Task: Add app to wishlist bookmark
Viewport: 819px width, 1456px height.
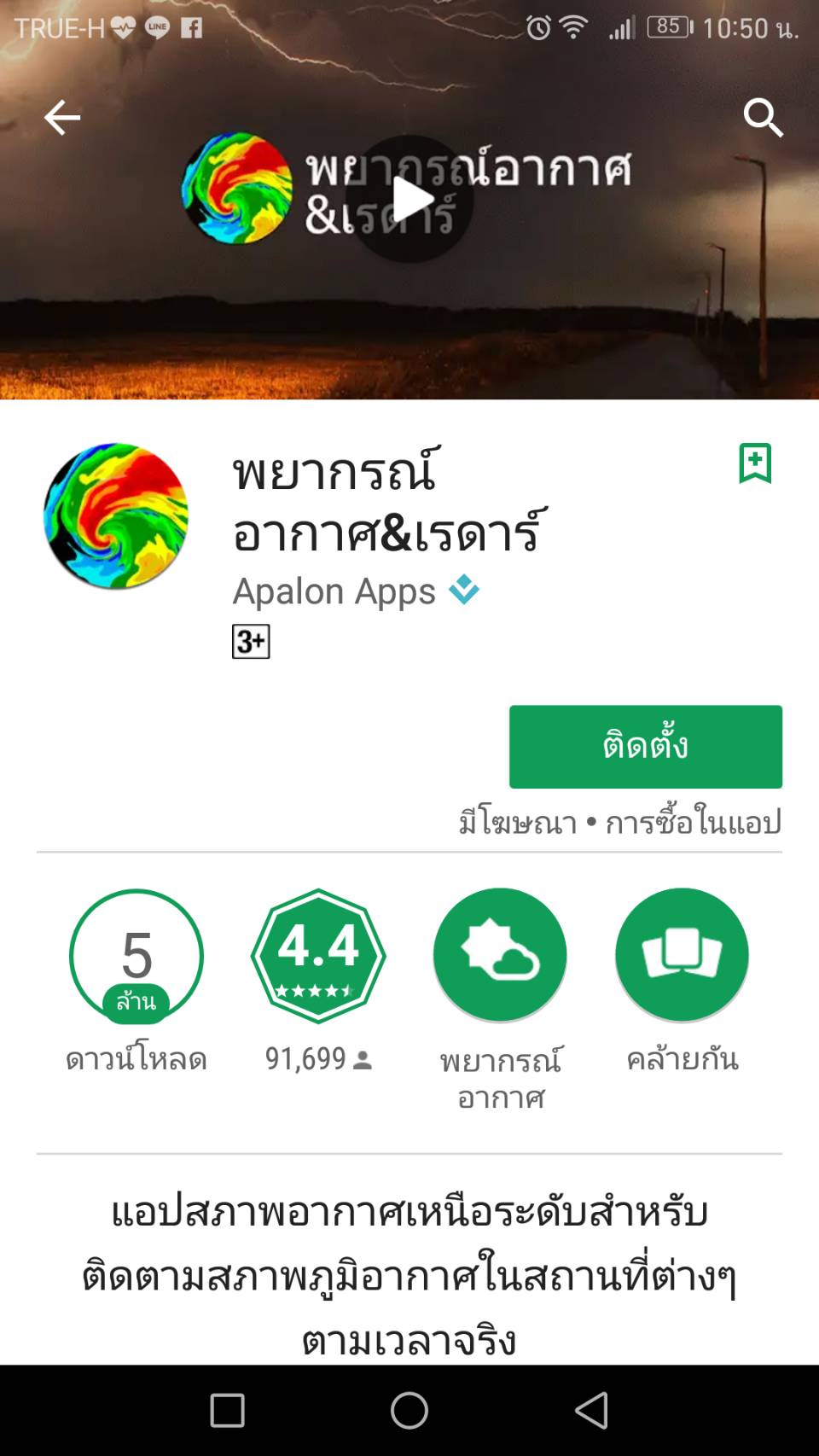Action: [755, 463]
